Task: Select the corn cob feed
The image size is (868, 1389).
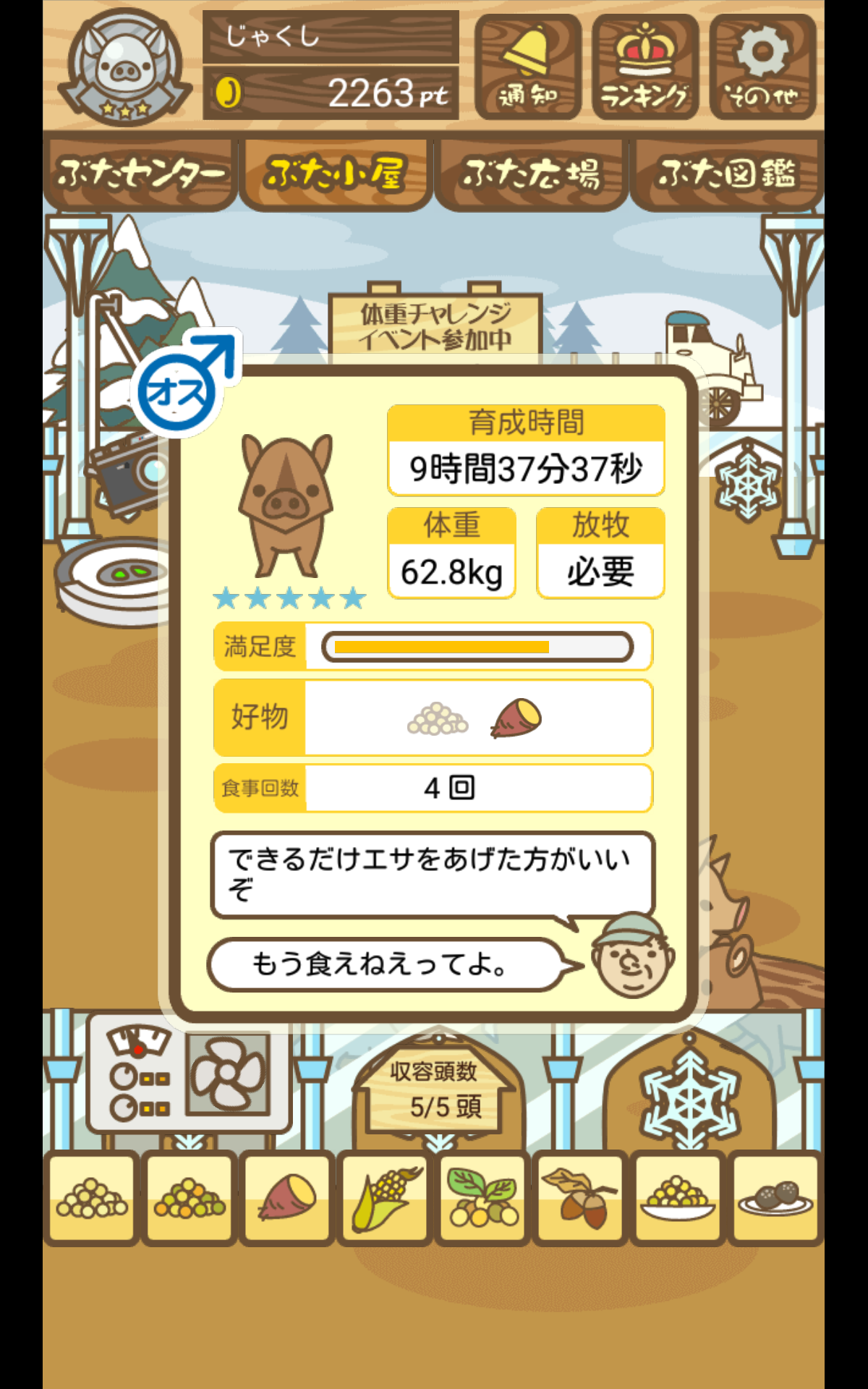Action: point(385,1198)
